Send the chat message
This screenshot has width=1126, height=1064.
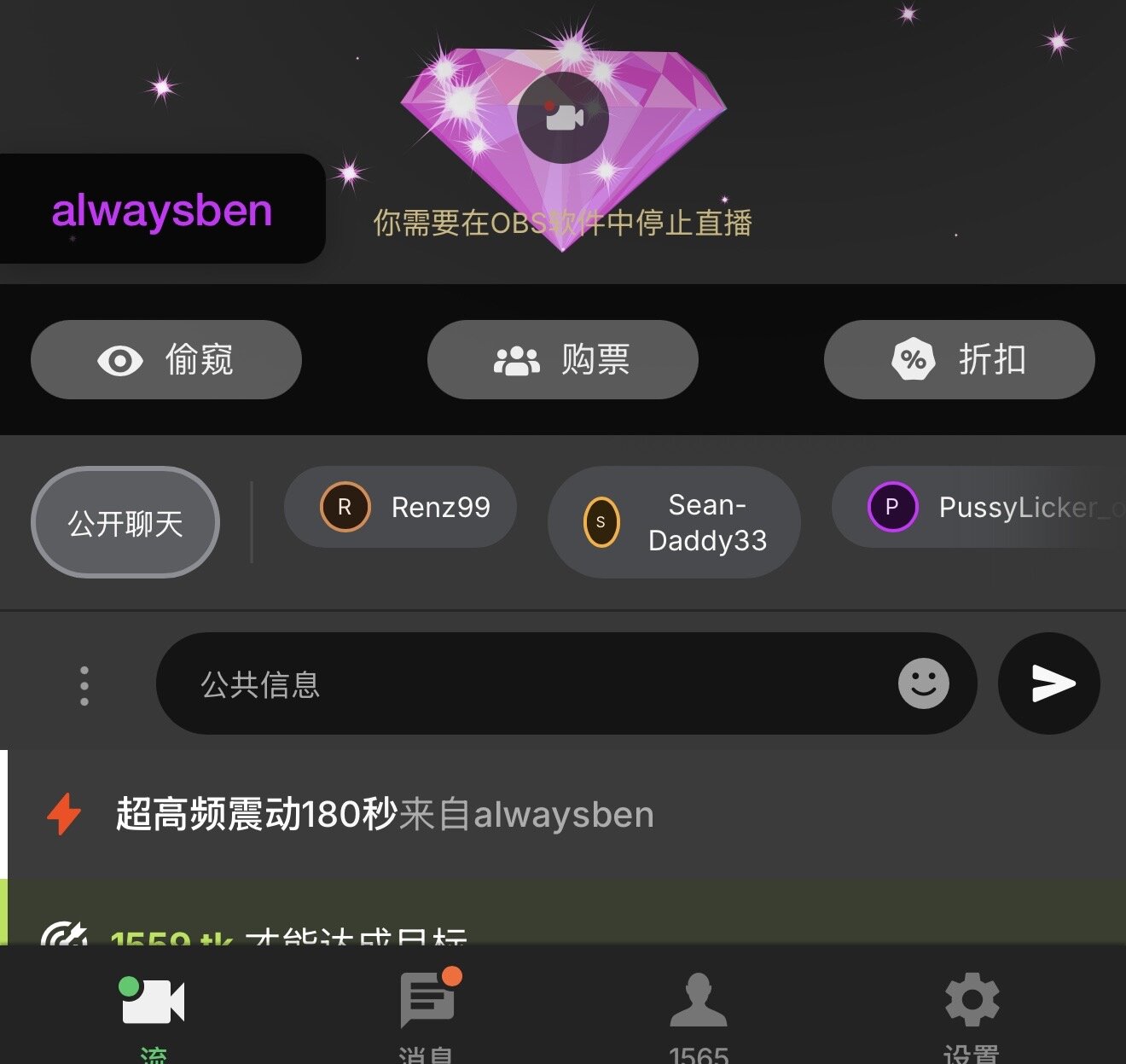coord(1049,683)
